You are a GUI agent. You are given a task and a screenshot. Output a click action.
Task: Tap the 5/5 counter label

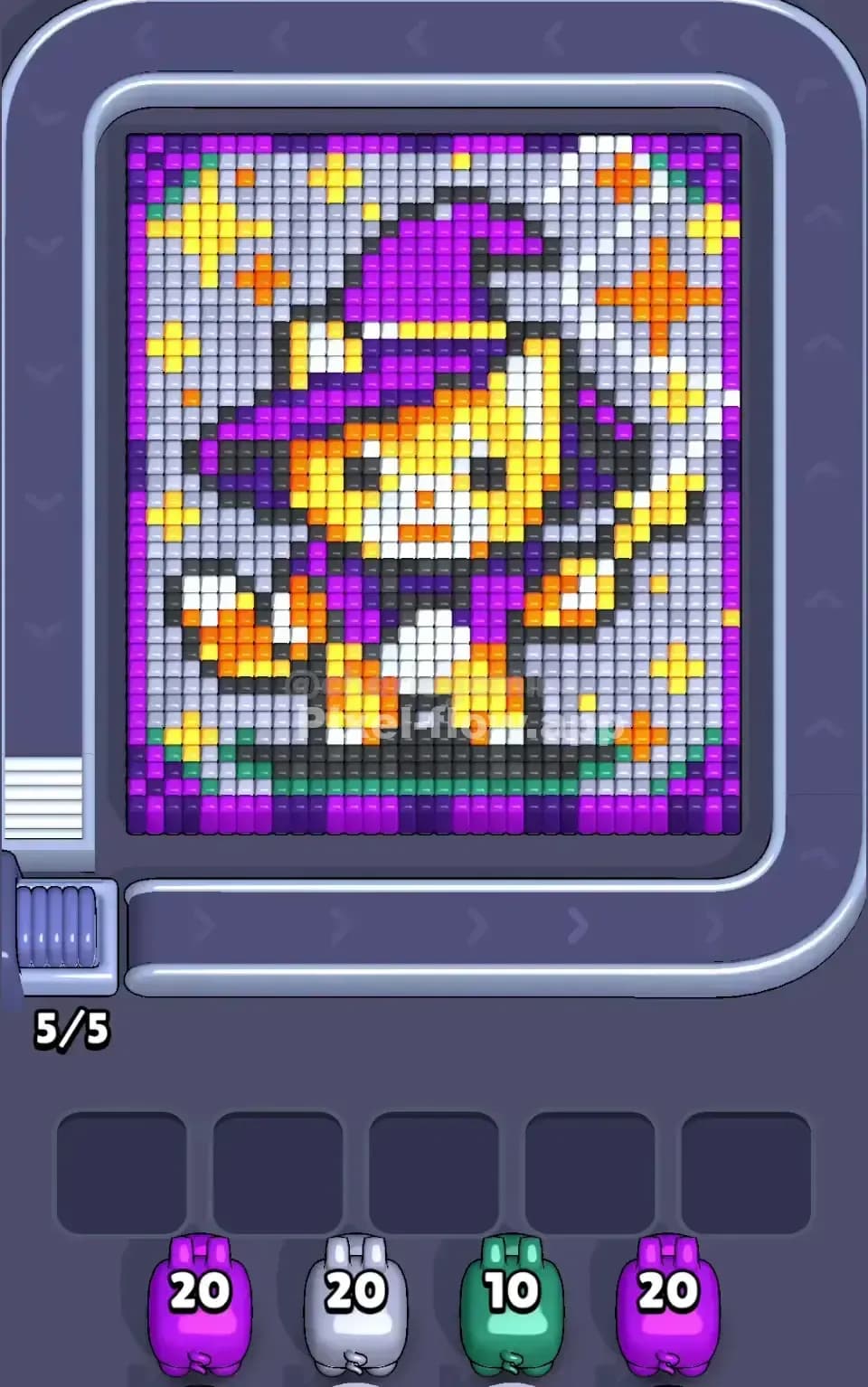[x=72, y=1026]
